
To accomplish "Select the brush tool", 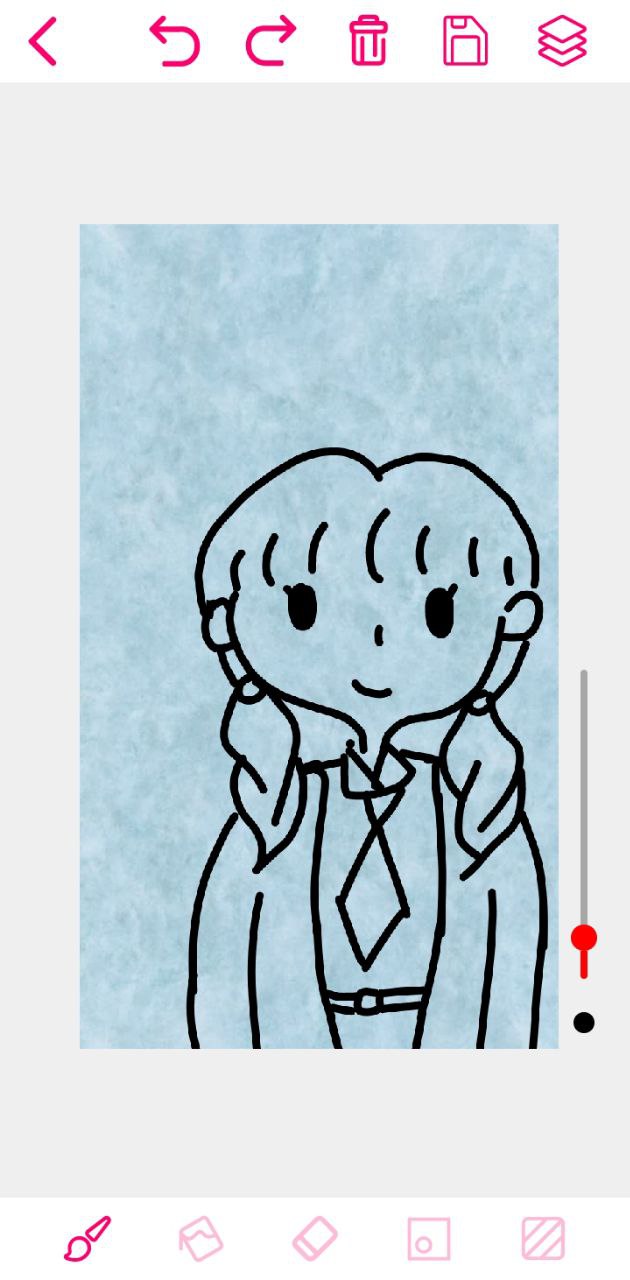I will click(87, 1239).
